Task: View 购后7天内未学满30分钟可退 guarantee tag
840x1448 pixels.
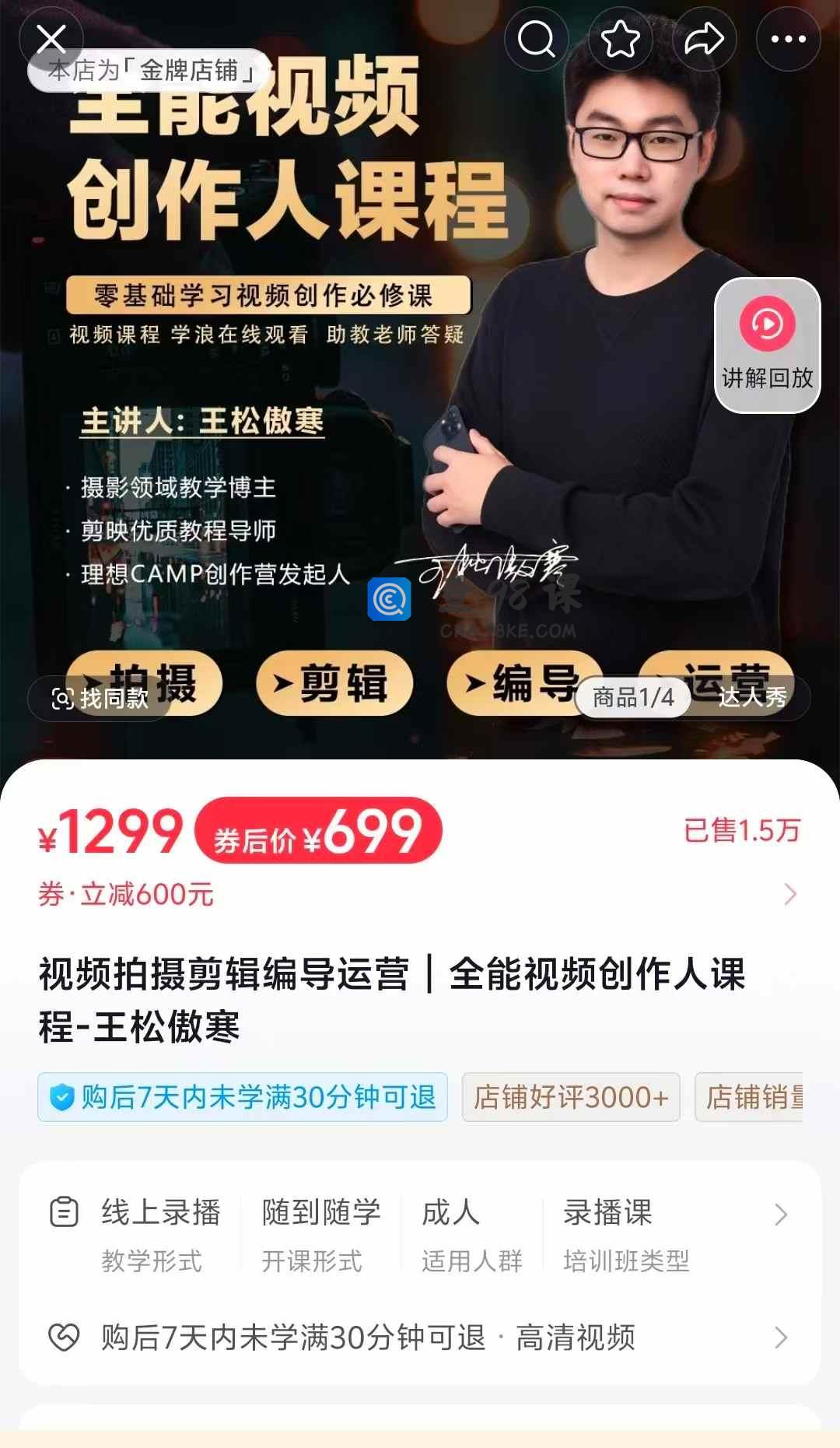Action: 243,1097
